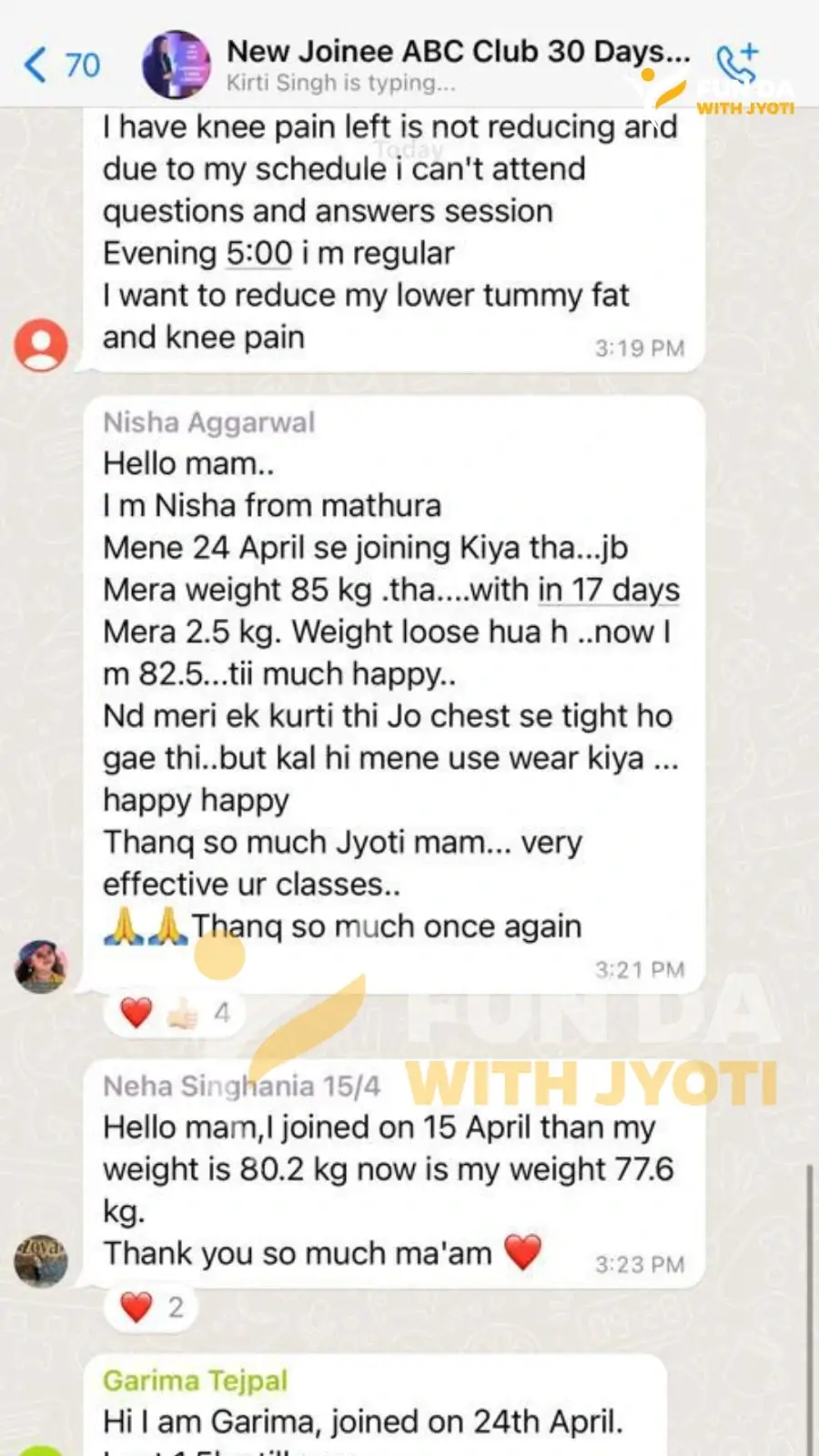819x1456 pixels.
Task: Start a group call
Action: click(x=736, y=64)
